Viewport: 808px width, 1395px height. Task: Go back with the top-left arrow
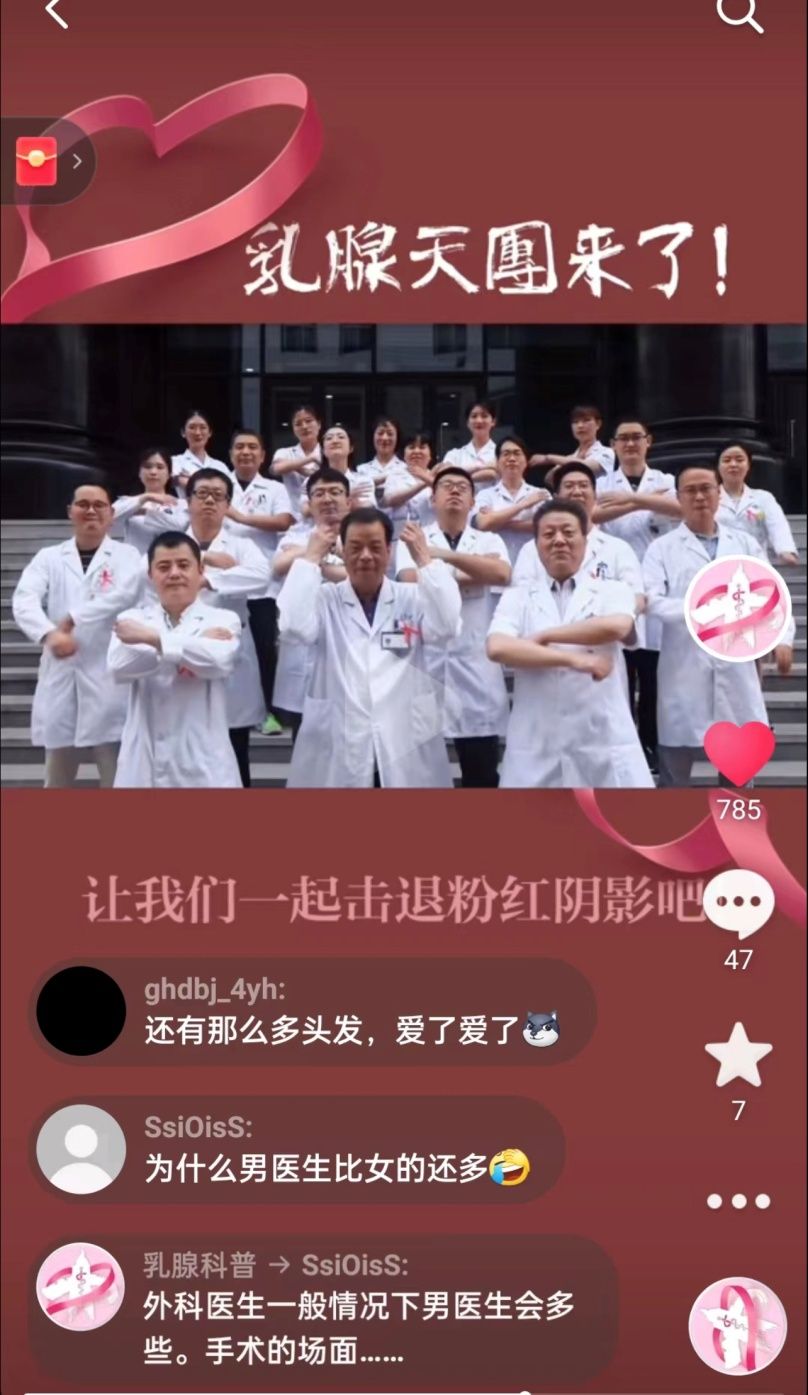coord(57,13)
